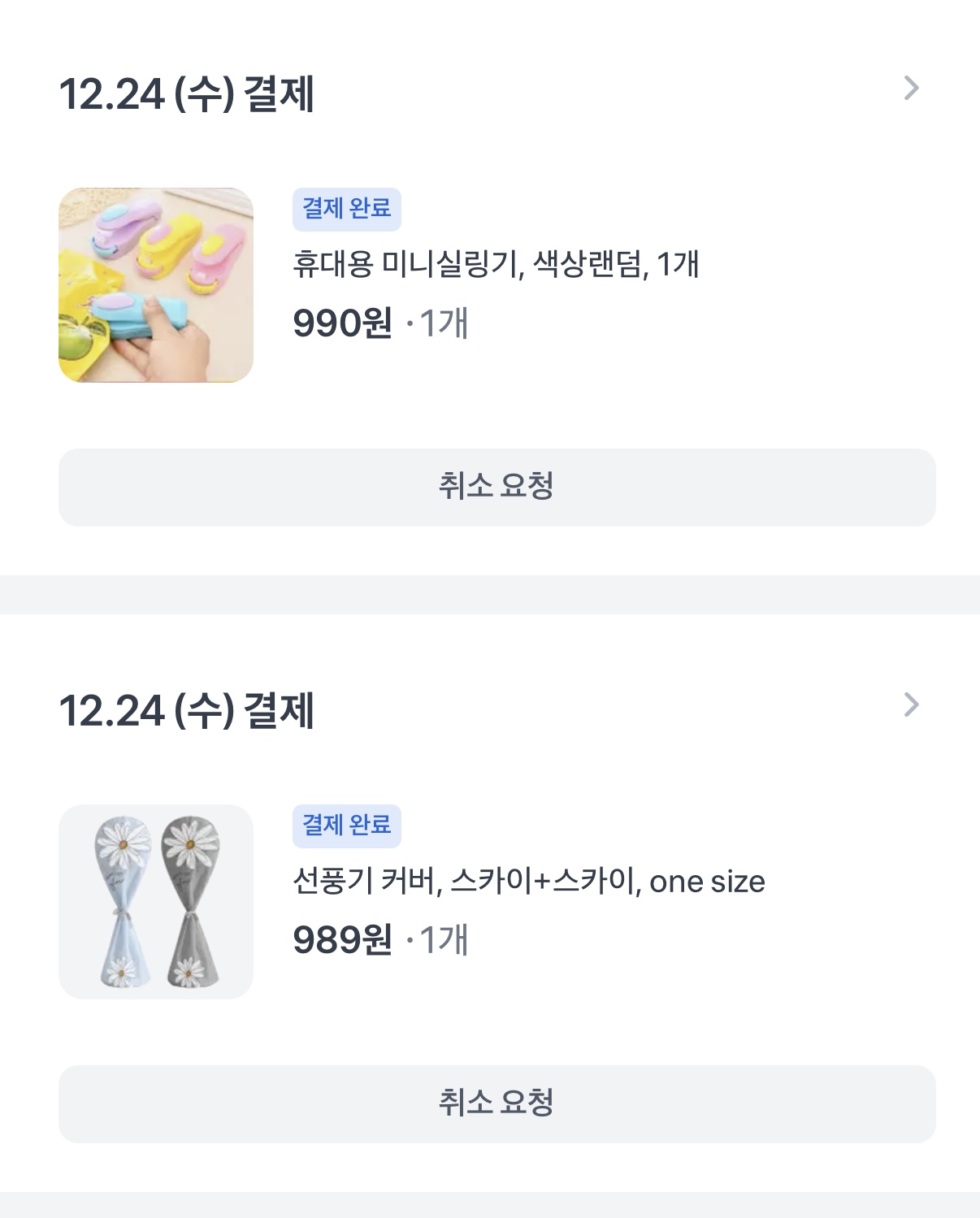Tap 취소 요청 for the 선풍기 커버 order
Image resolution: width=980 pixels, height=1218 pixels.
pyautogui.click(x=497, y=1103)
